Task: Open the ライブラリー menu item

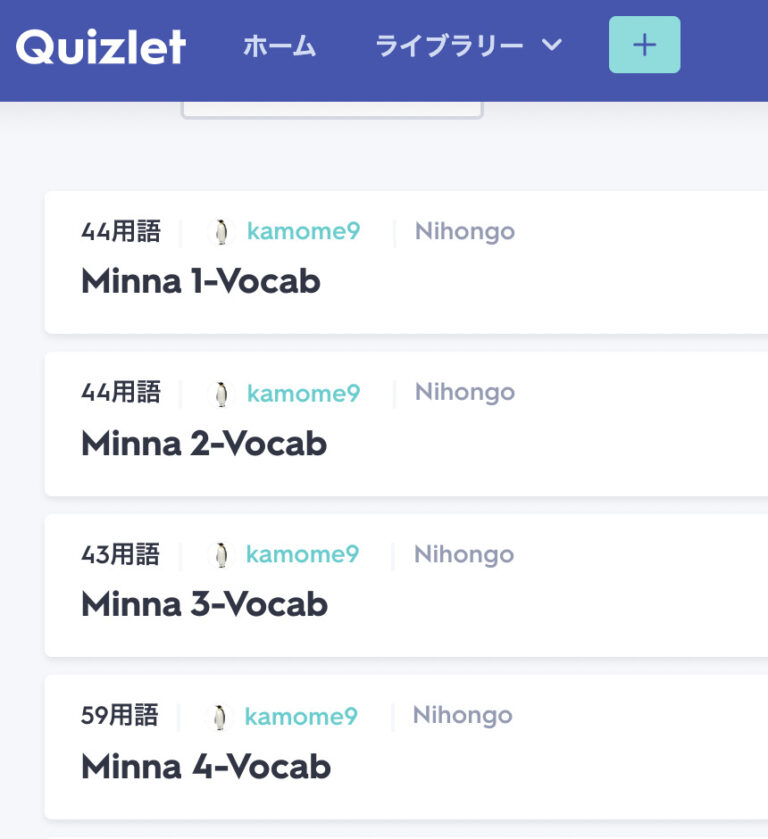Action: pos(447,45)
